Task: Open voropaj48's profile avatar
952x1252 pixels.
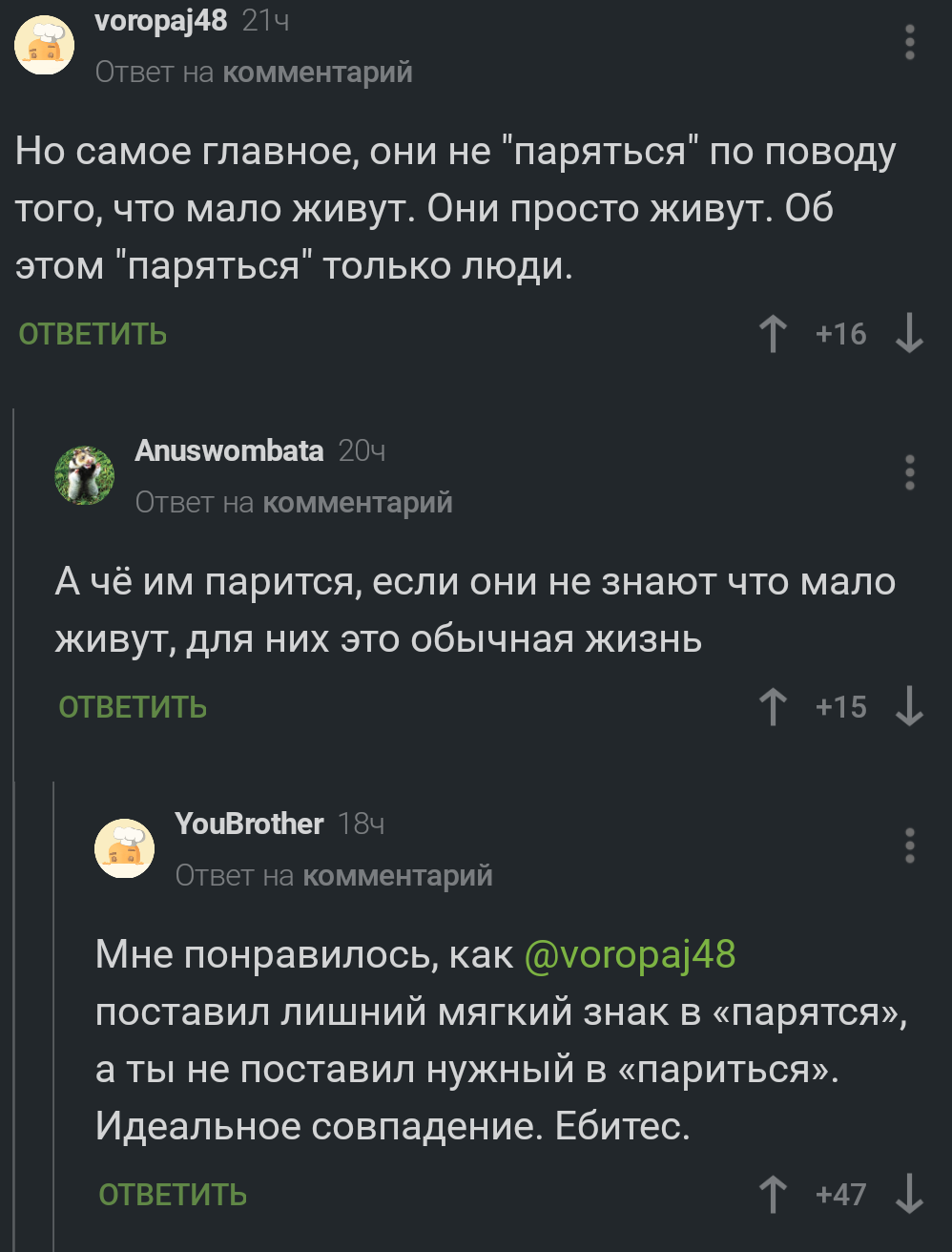Action: (45, 45)
